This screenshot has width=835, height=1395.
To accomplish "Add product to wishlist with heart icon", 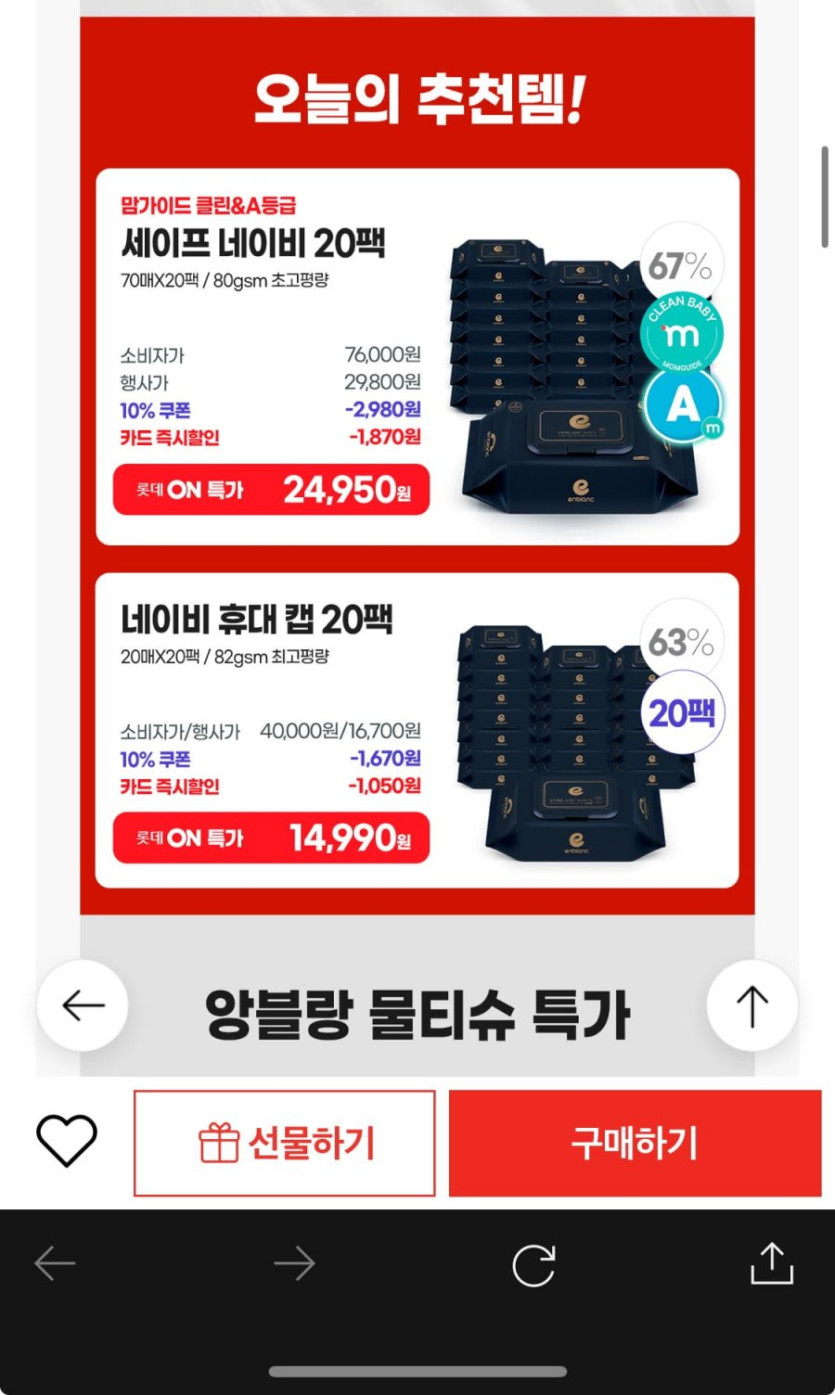I will (67, 1141).
